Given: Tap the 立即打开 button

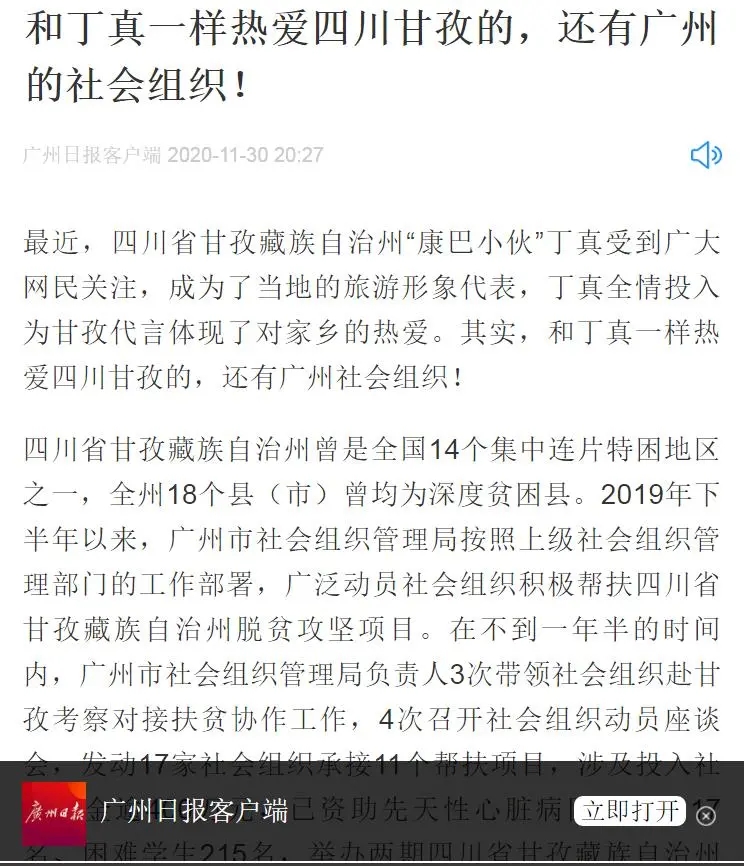Looking at the screenshot, I should [630, 811].
